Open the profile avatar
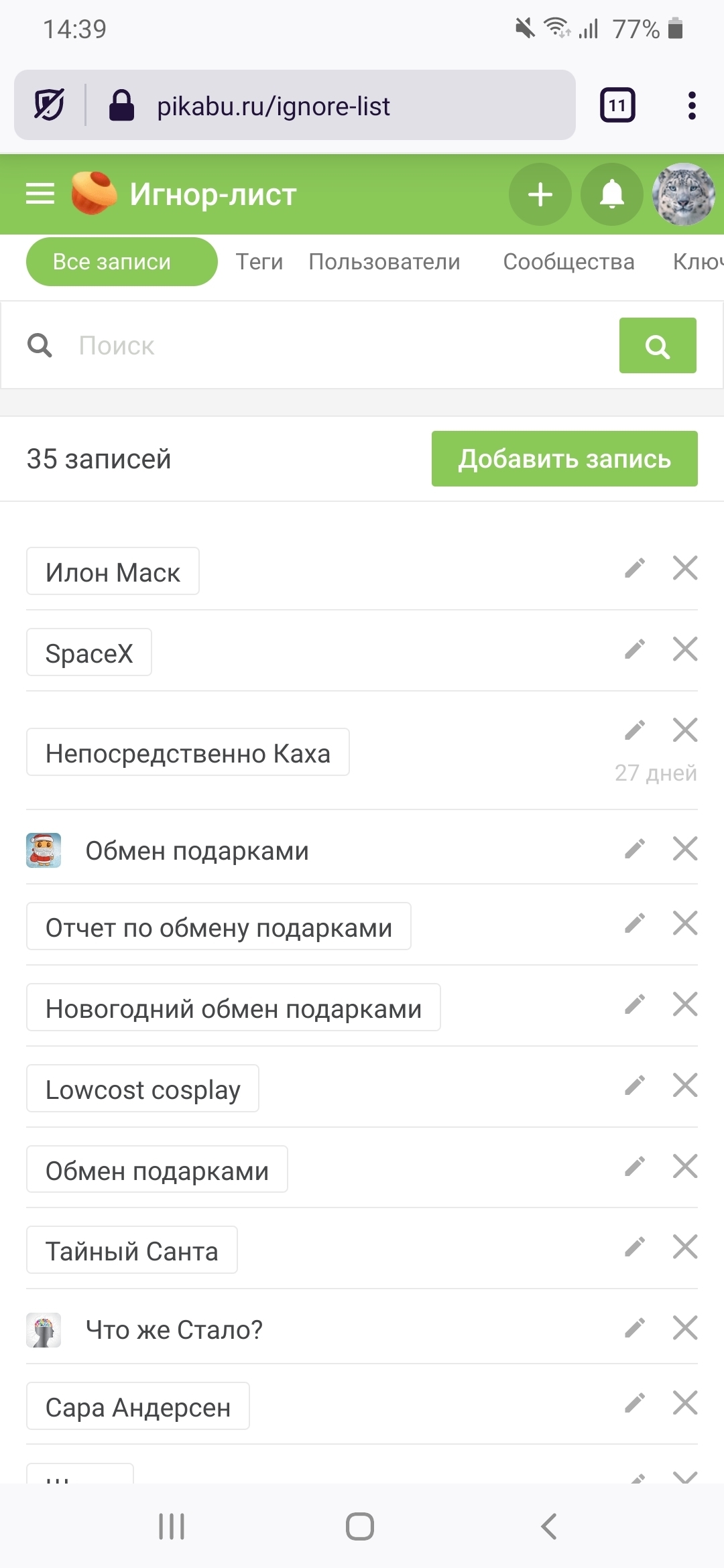The height and width of the screenshot is (1568, 724). (x=684, y=194)
